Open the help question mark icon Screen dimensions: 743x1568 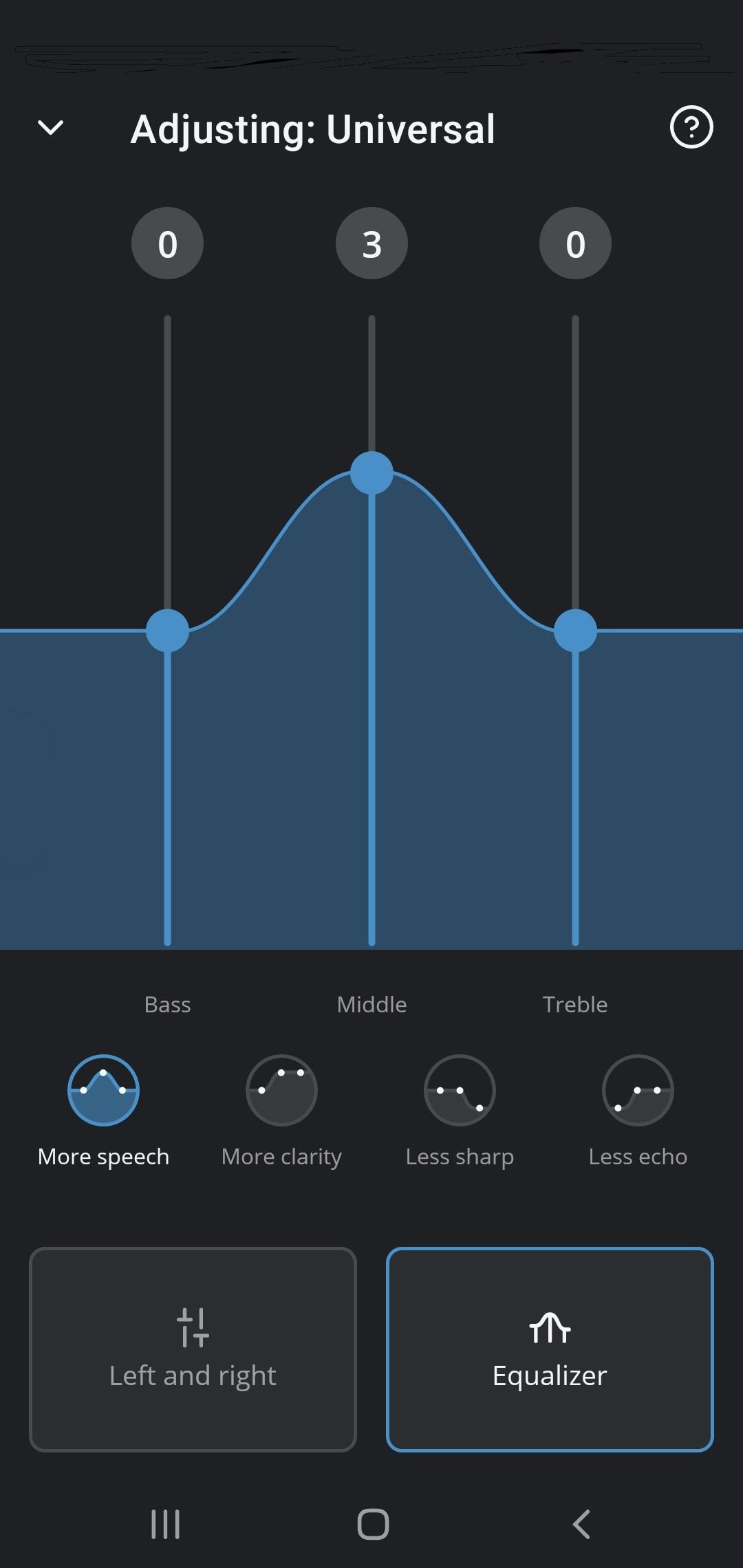click(x=691, y=127)
